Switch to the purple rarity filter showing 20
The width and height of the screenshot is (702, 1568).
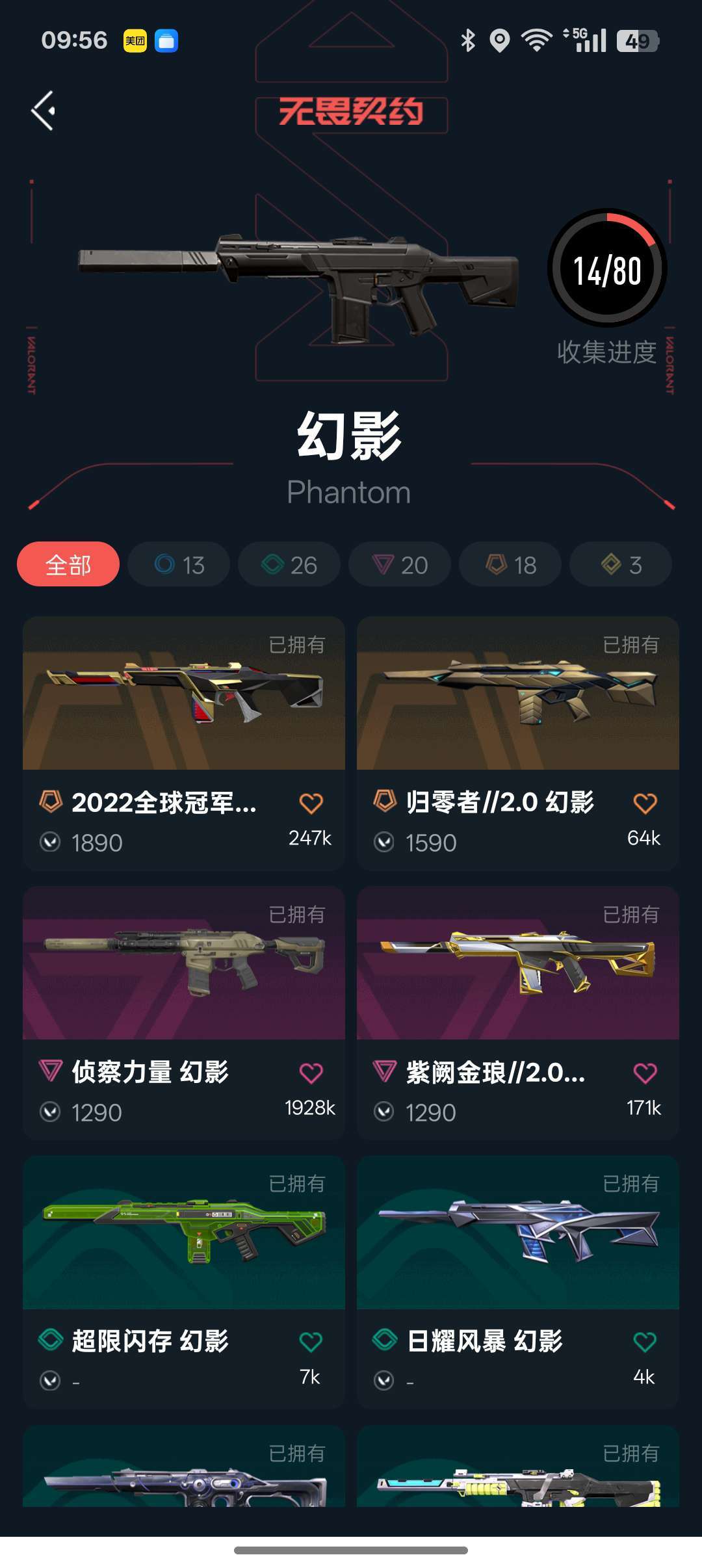[x=399, y=564]
